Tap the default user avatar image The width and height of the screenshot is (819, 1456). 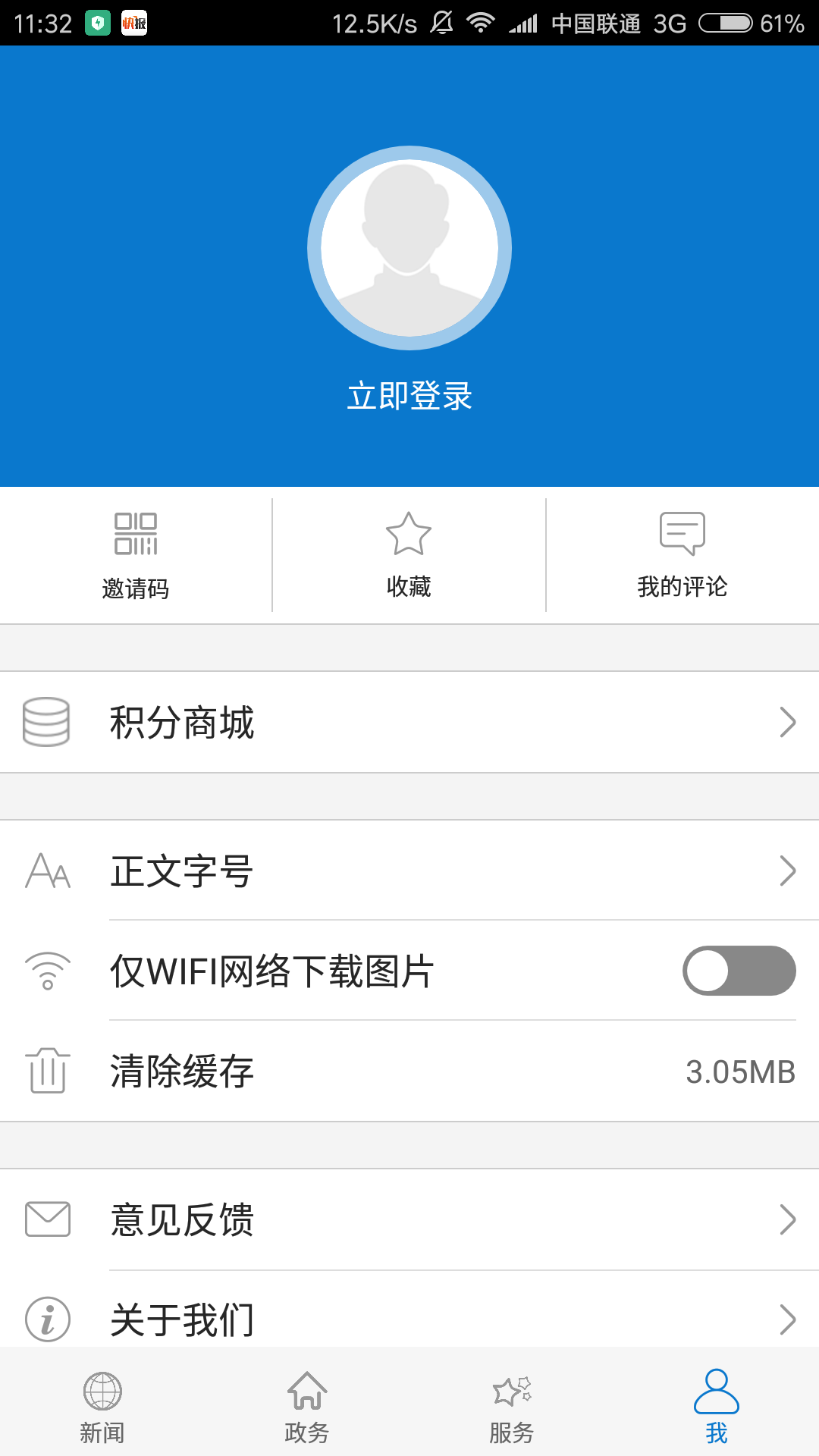tap(408, 248)
